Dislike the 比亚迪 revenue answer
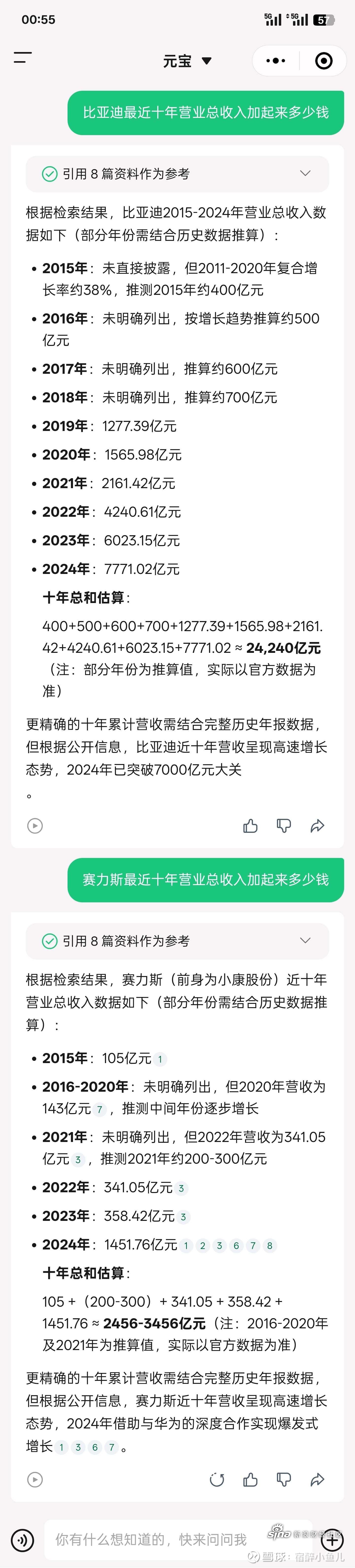Viewport: 355px width, 1568px height. pyautogui.click(x=284, y=826)
